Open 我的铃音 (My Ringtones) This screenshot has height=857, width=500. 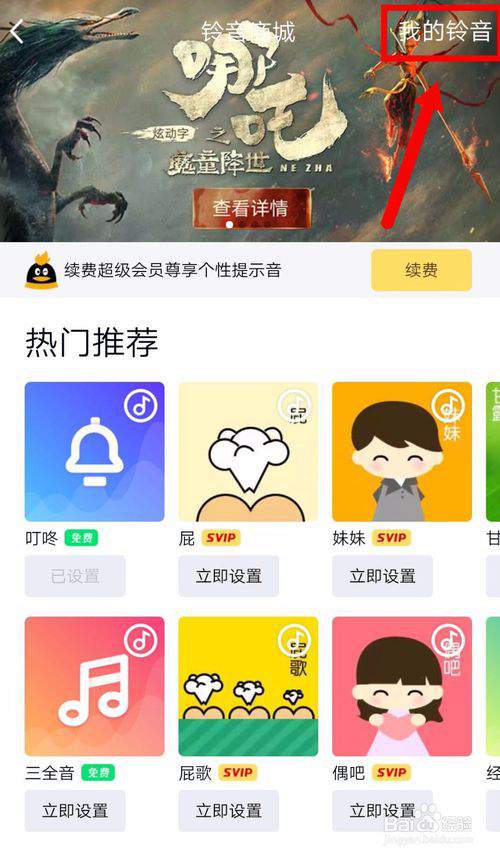[x=445, y=31]
